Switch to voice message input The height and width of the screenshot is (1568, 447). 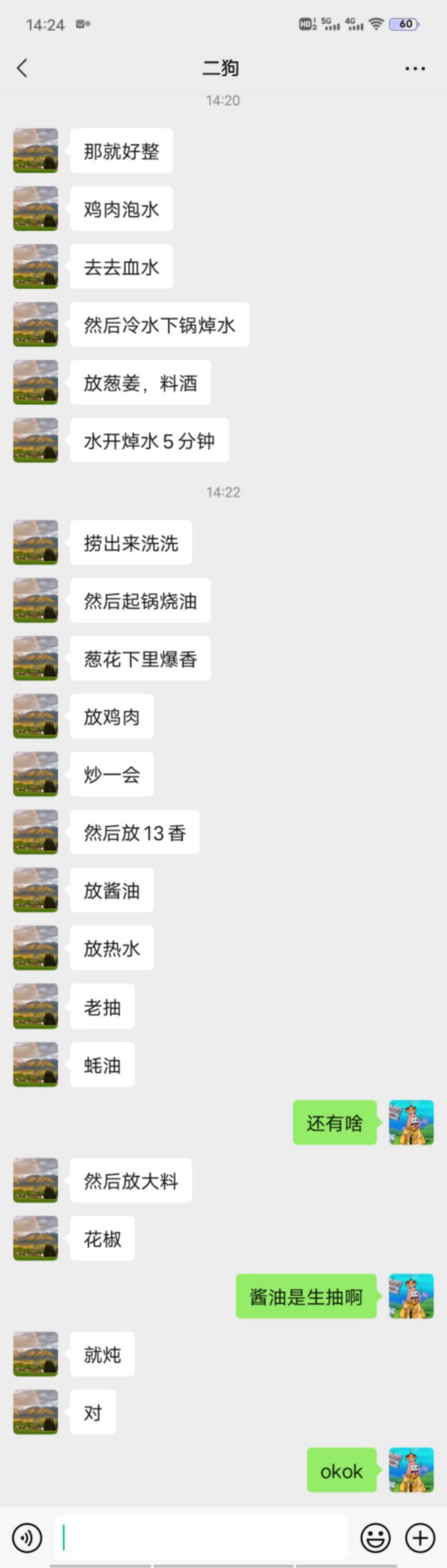[x=28, y=1537]
